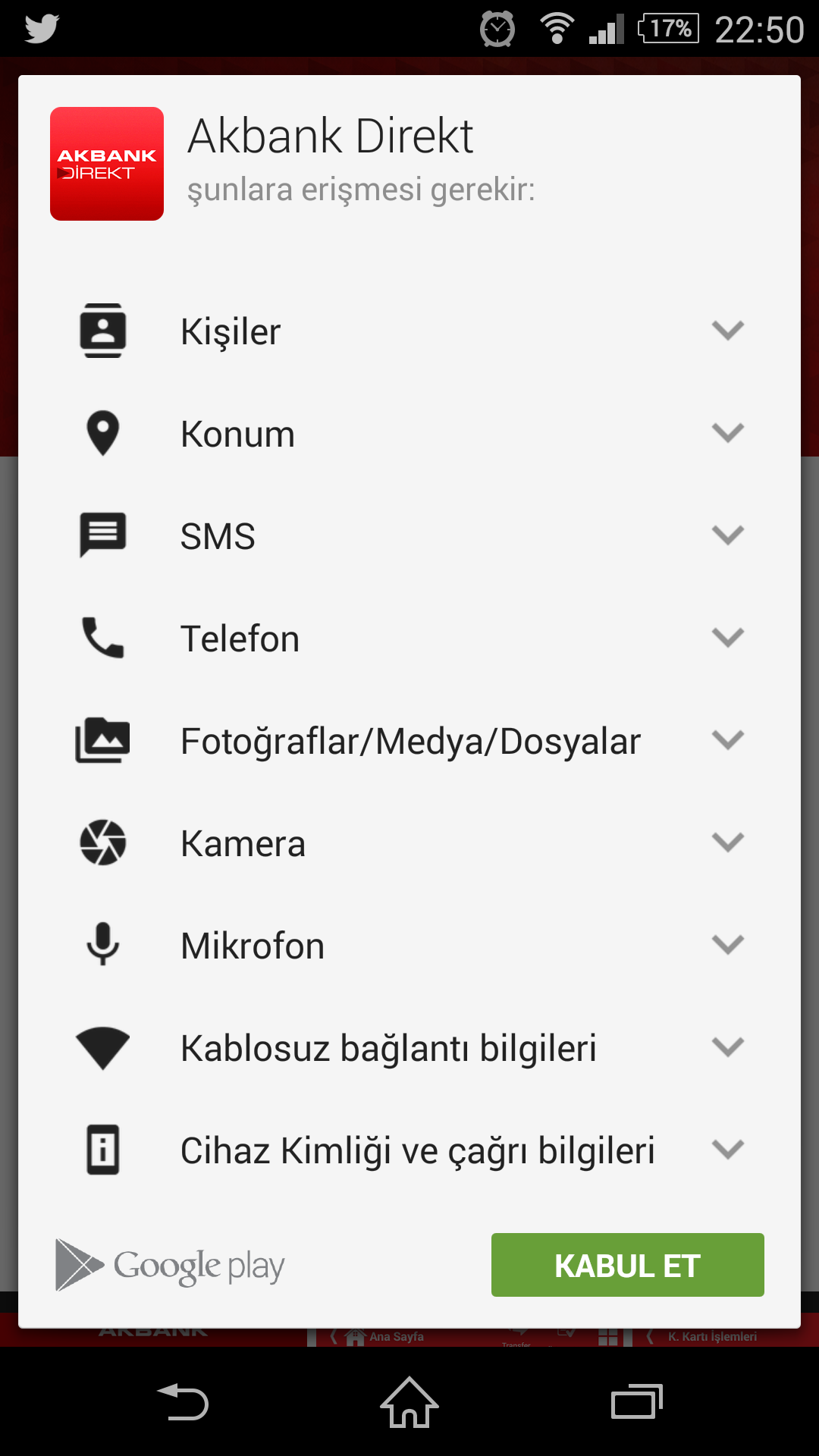Expand Cihaz Kimliği ve çağrı bilgileri

pos(409,1150)
